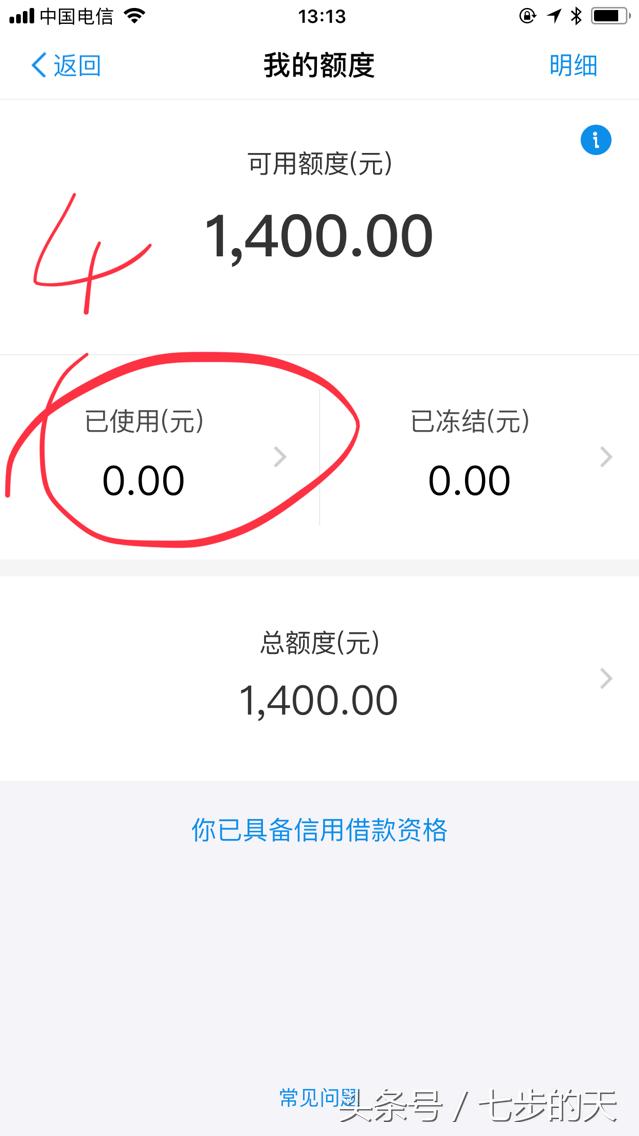Tap 你已具备信用借款资格 link
The height and width of the screenshot is (1136, 639).
coord(320,830)
